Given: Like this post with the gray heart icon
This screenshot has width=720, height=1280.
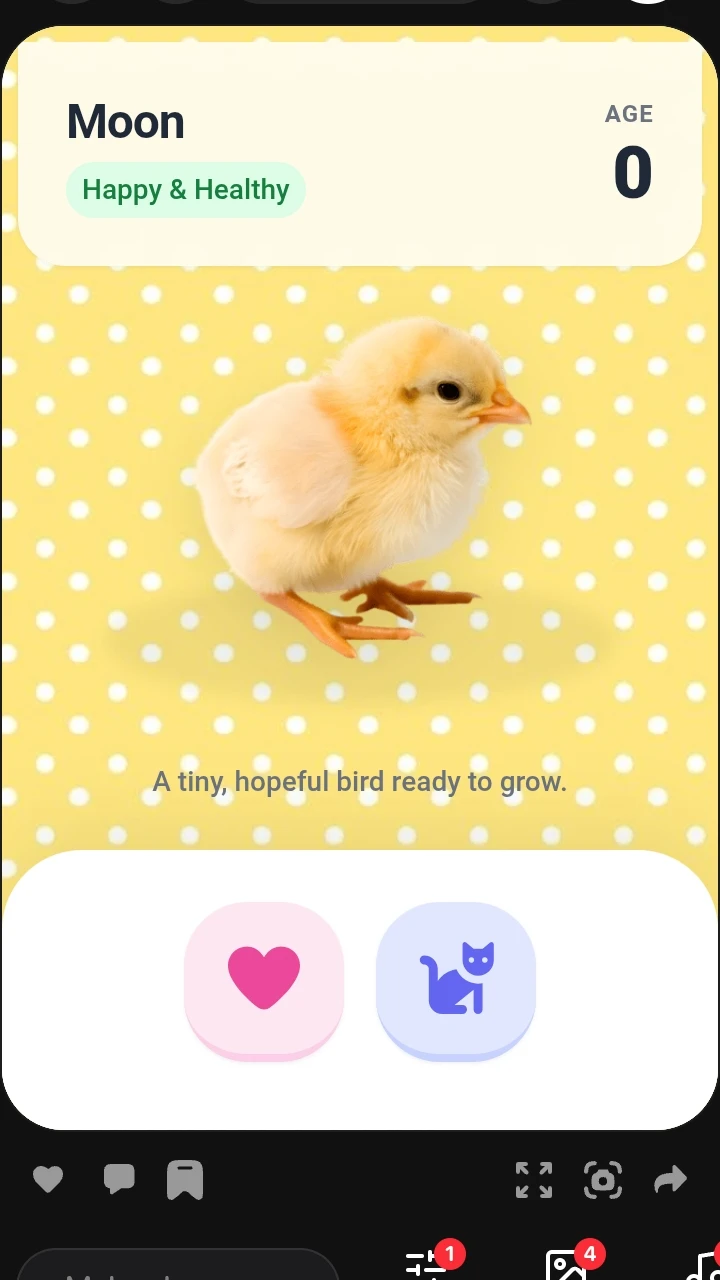Looking at the screenshot, I should click(48, 1180).
